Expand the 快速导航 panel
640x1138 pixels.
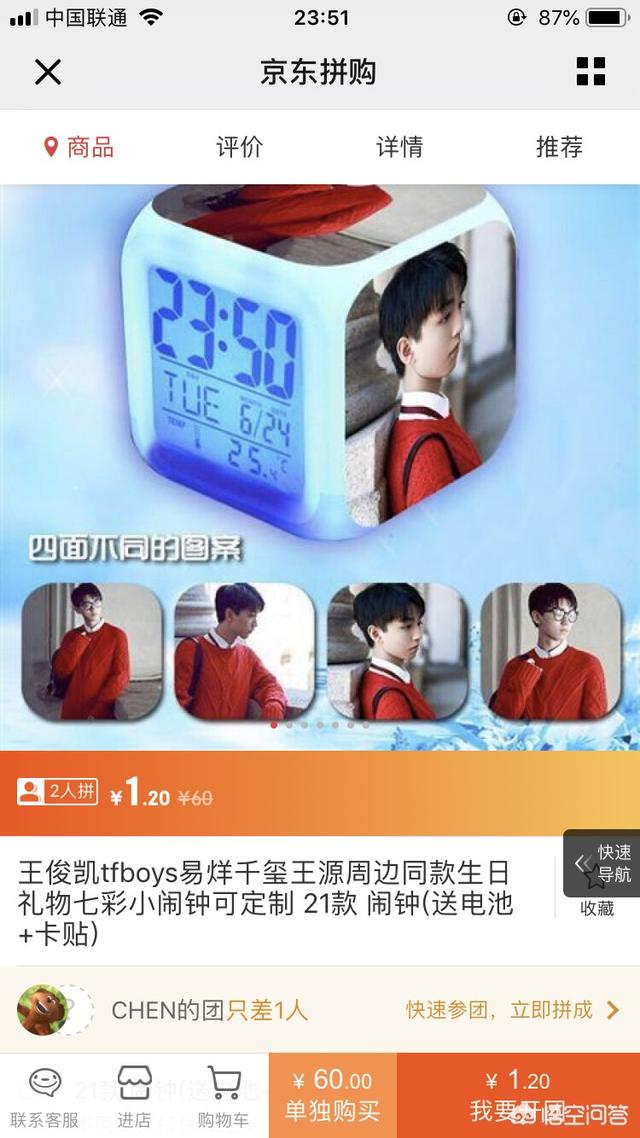pos(602,863)
